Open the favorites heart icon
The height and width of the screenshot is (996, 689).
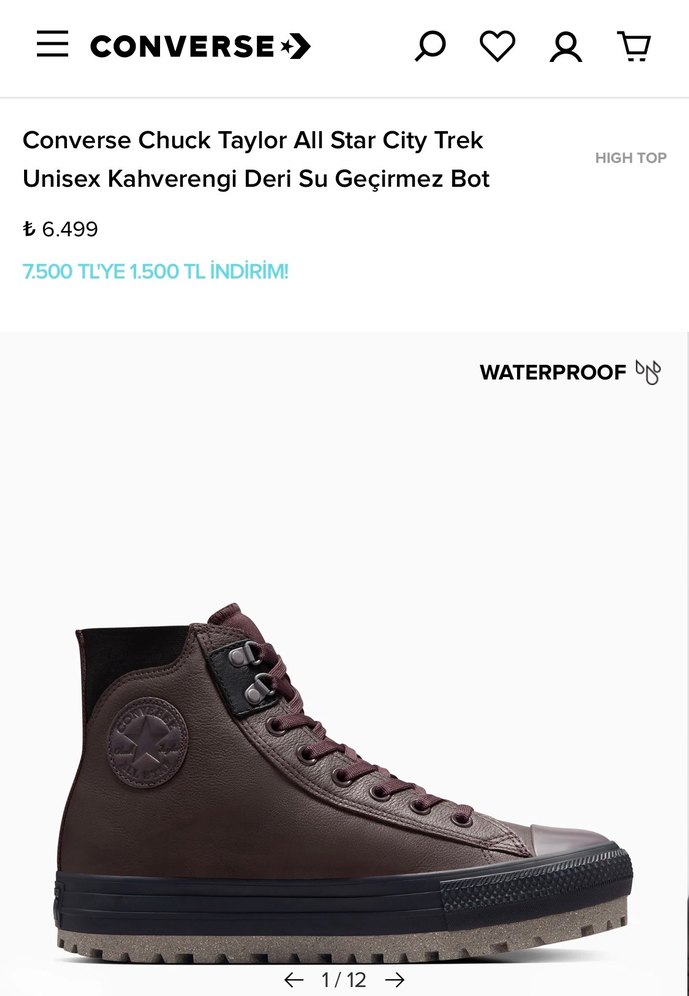497,46
